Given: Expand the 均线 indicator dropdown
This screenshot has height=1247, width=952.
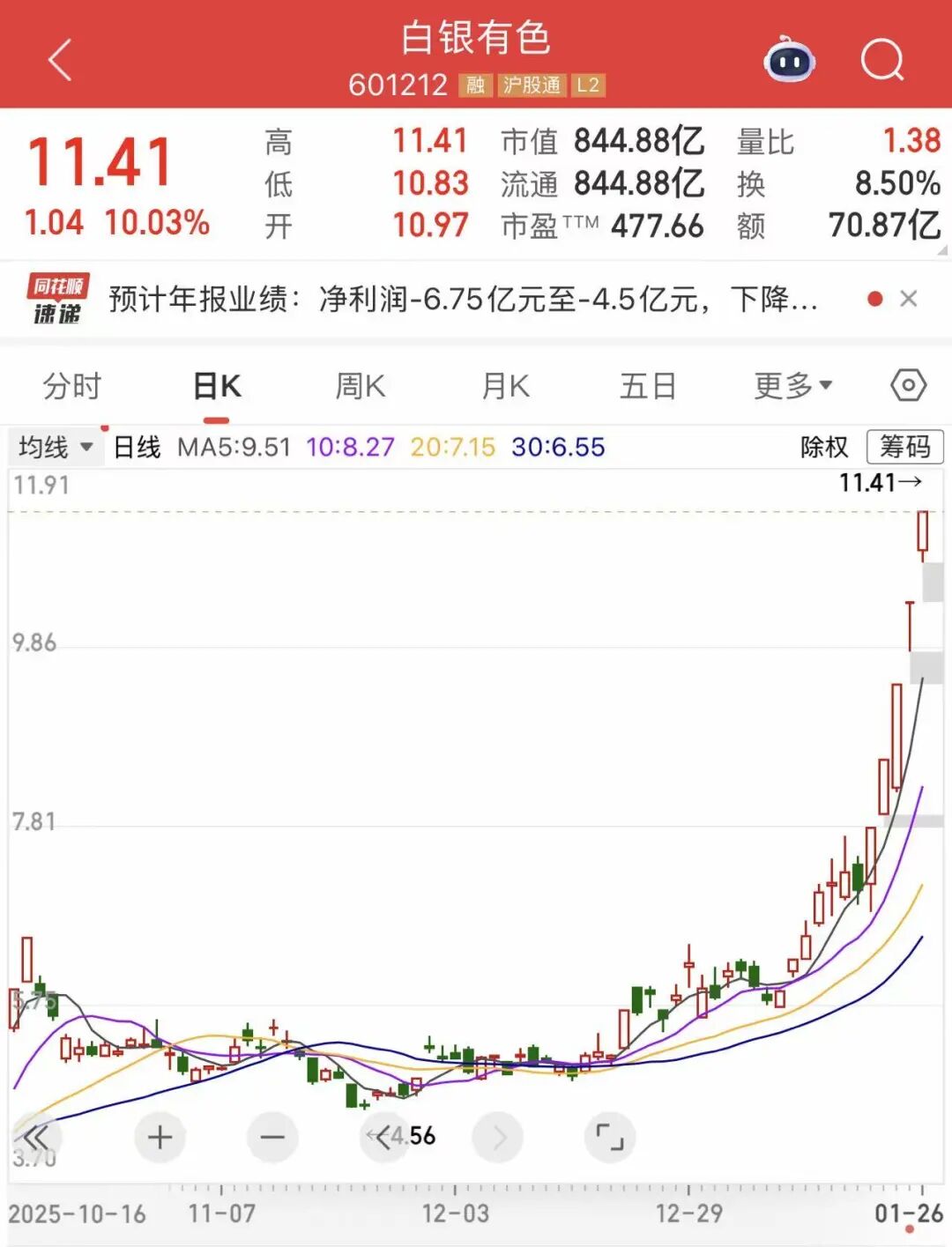Looking at the screenshot, I should pyautogui.click(x=56, y=447).
